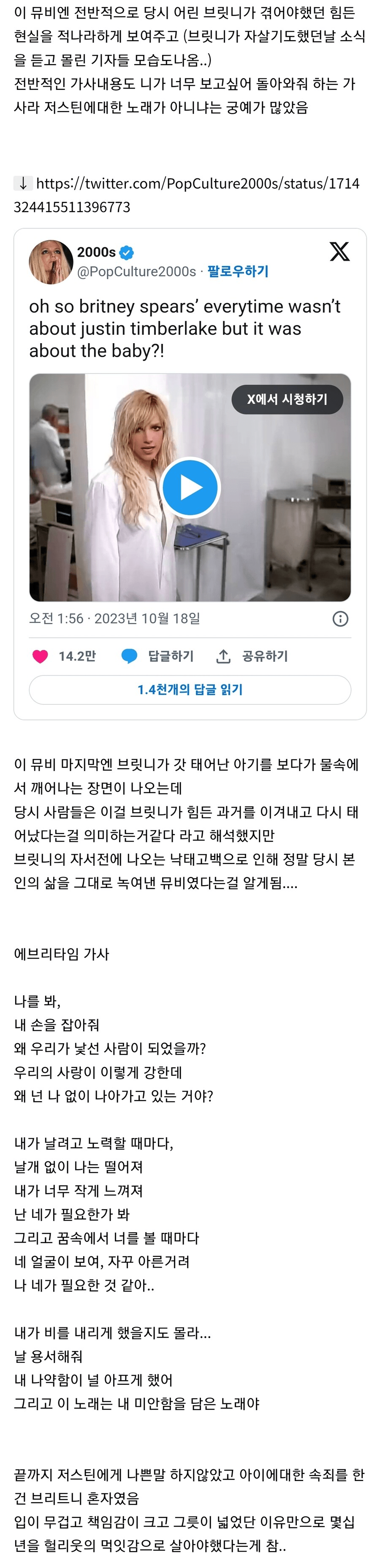Read the 1.4천개의 답글
This screenshot has width=380, height=1568.
[x=190, y=690]
